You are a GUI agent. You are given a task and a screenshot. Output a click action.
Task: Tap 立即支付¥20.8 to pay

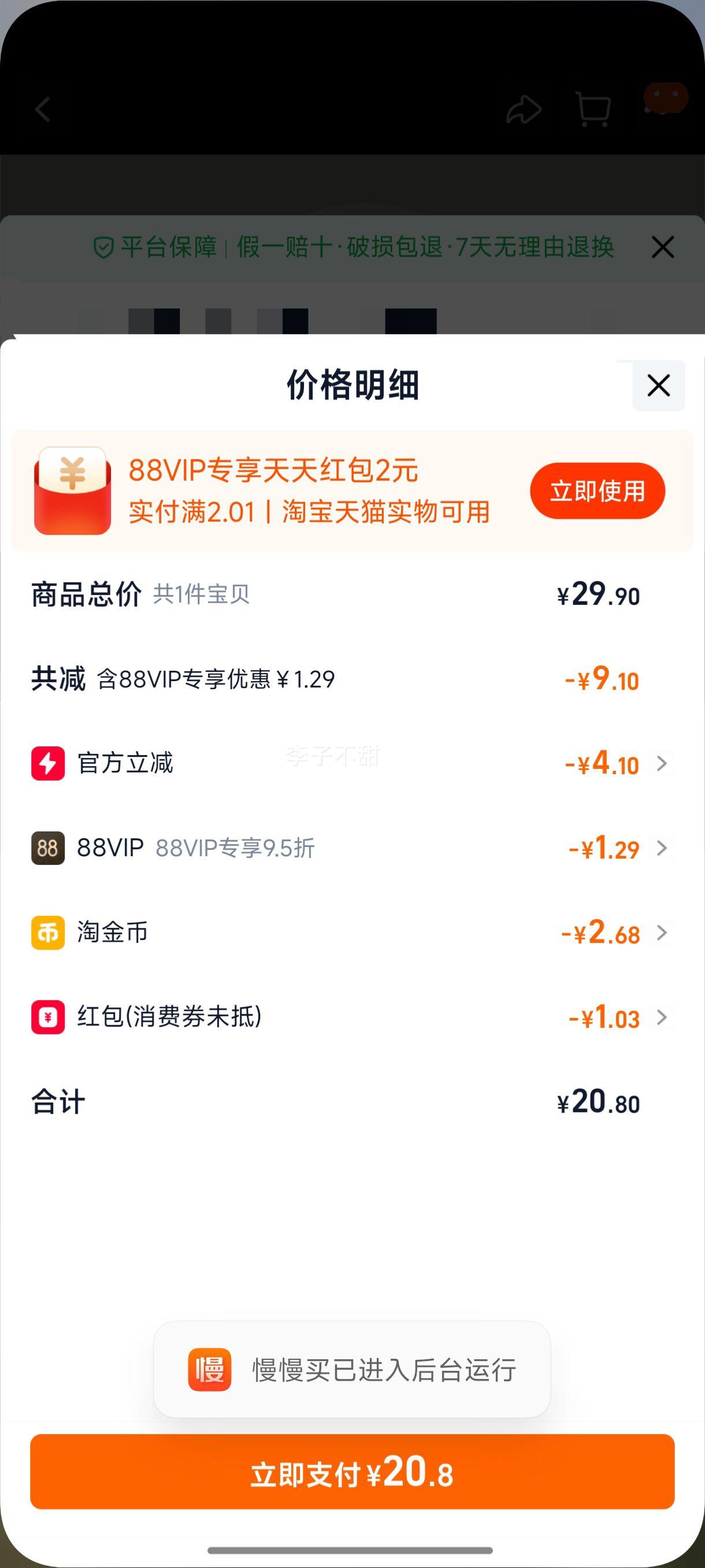(352, 1472)
